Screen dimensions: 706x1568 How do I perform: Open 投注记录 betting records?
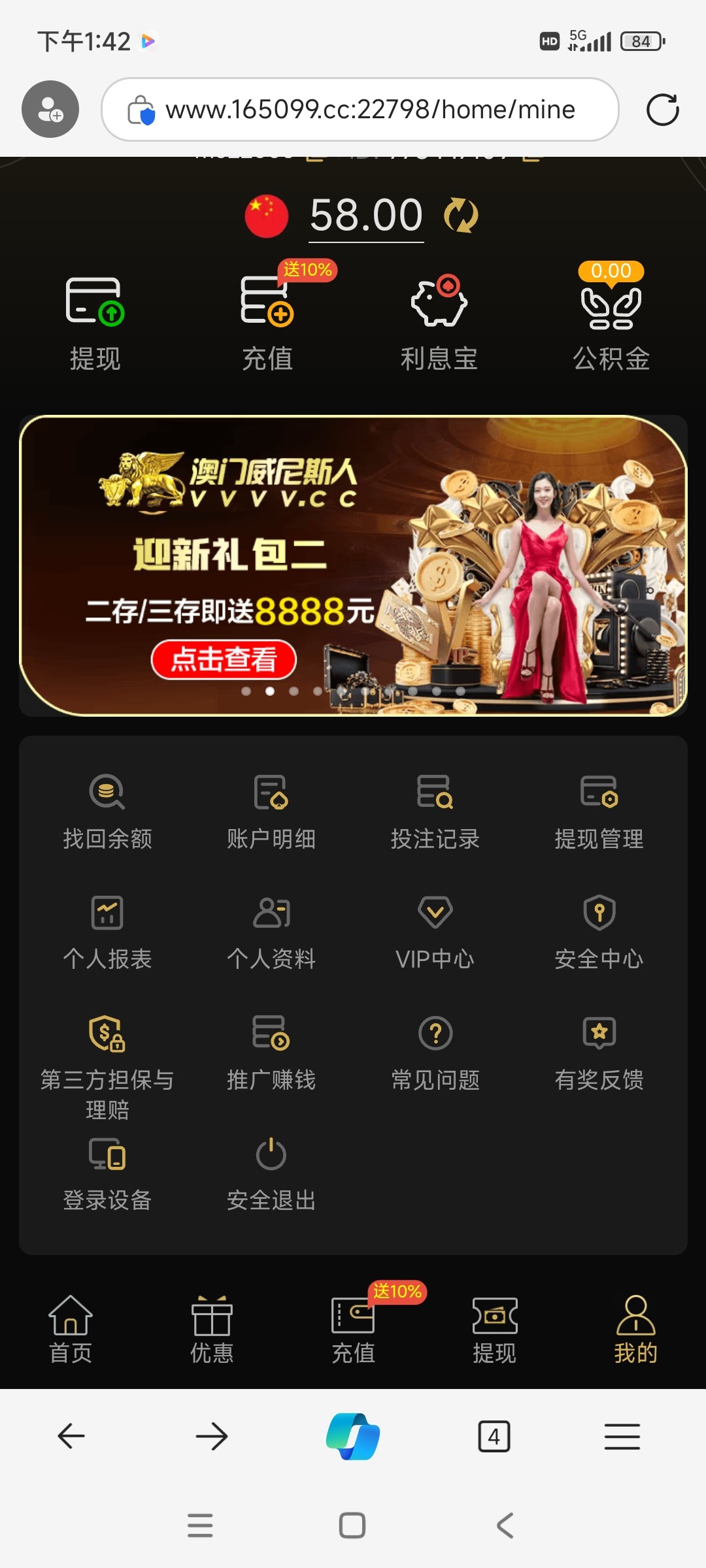[x=435, y=811]
